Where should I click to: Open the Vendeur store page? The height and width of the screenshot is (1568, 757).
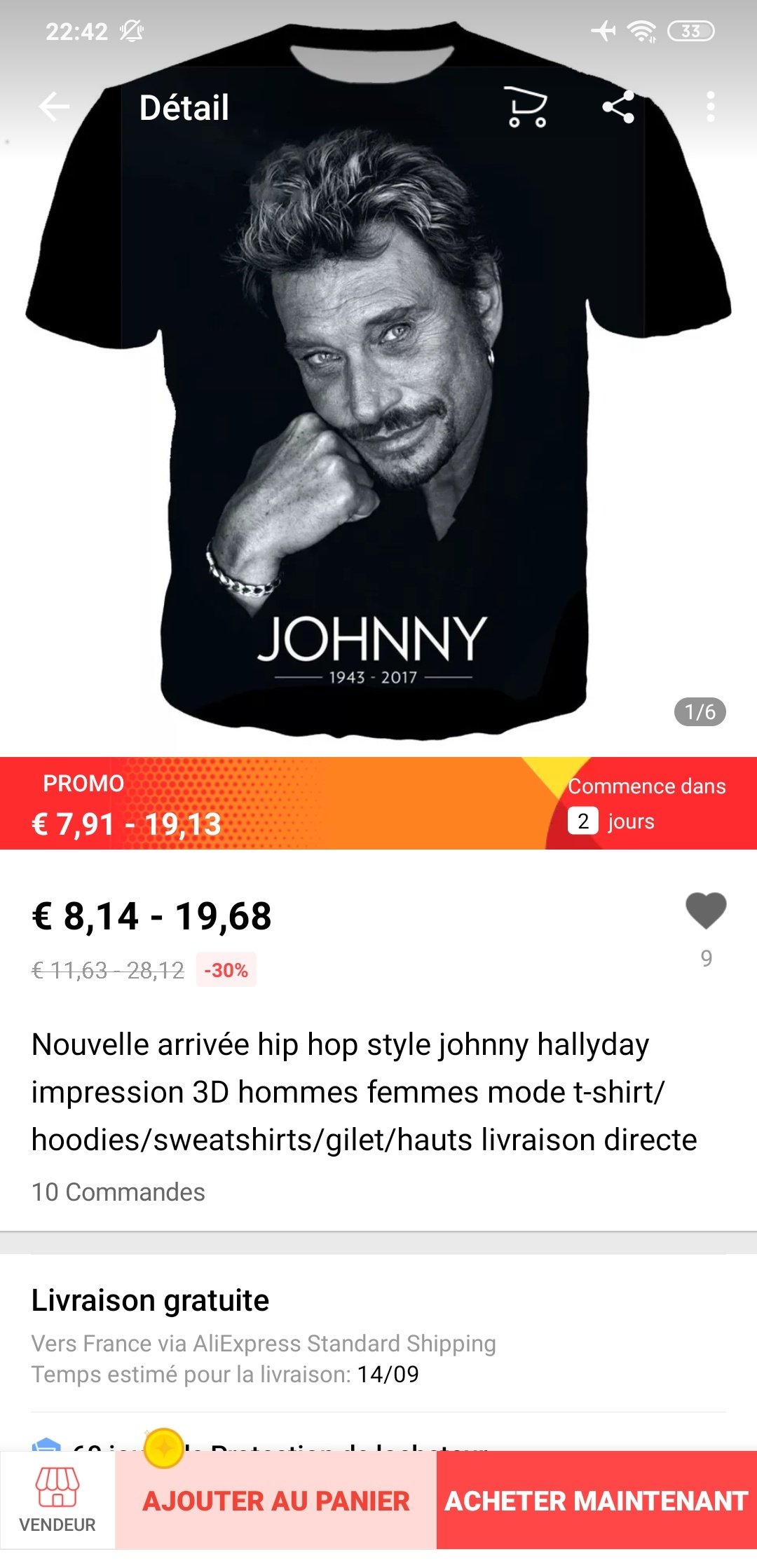[x=57, y=1501]
